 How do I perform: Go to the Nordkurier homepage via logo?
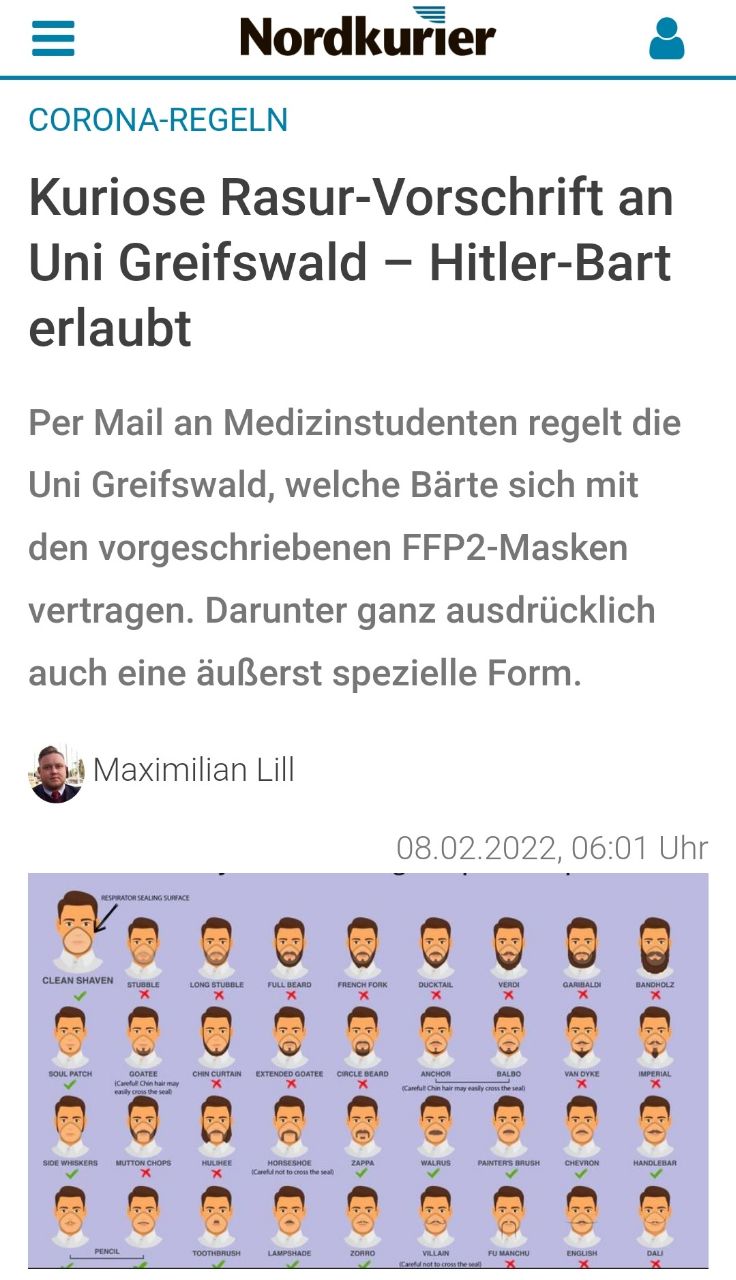[367, 33]
